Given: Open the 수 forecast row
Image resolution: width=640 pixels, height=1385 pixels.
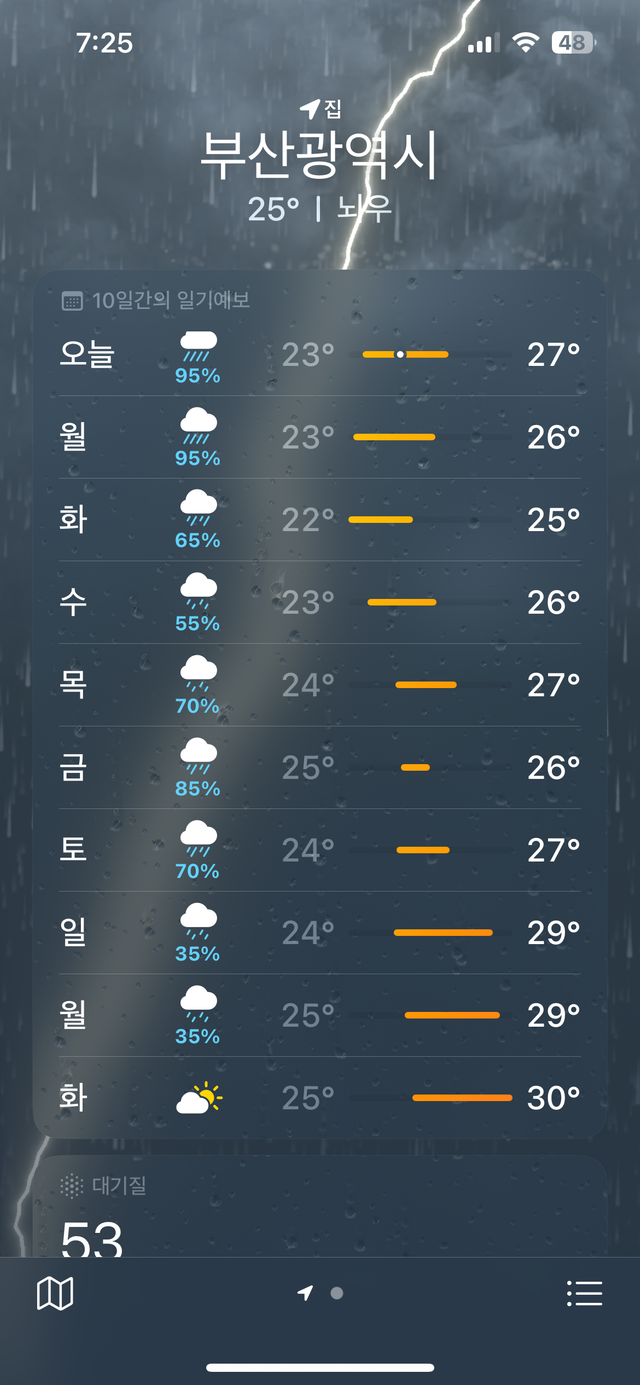Looking at the screenshot, I should (320, 602).
